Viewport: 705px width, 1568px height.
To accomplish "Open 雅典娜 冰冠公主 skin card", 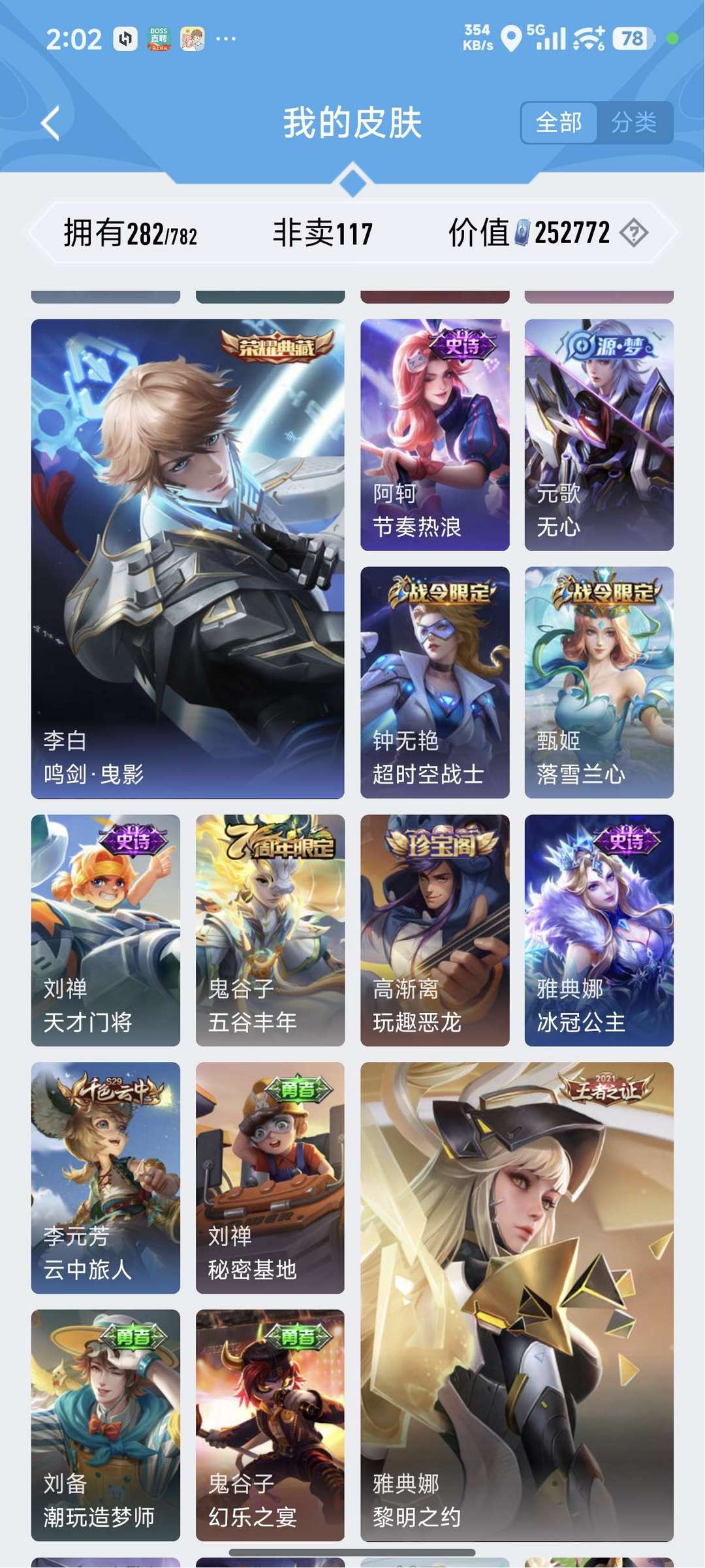I will 599,930.
